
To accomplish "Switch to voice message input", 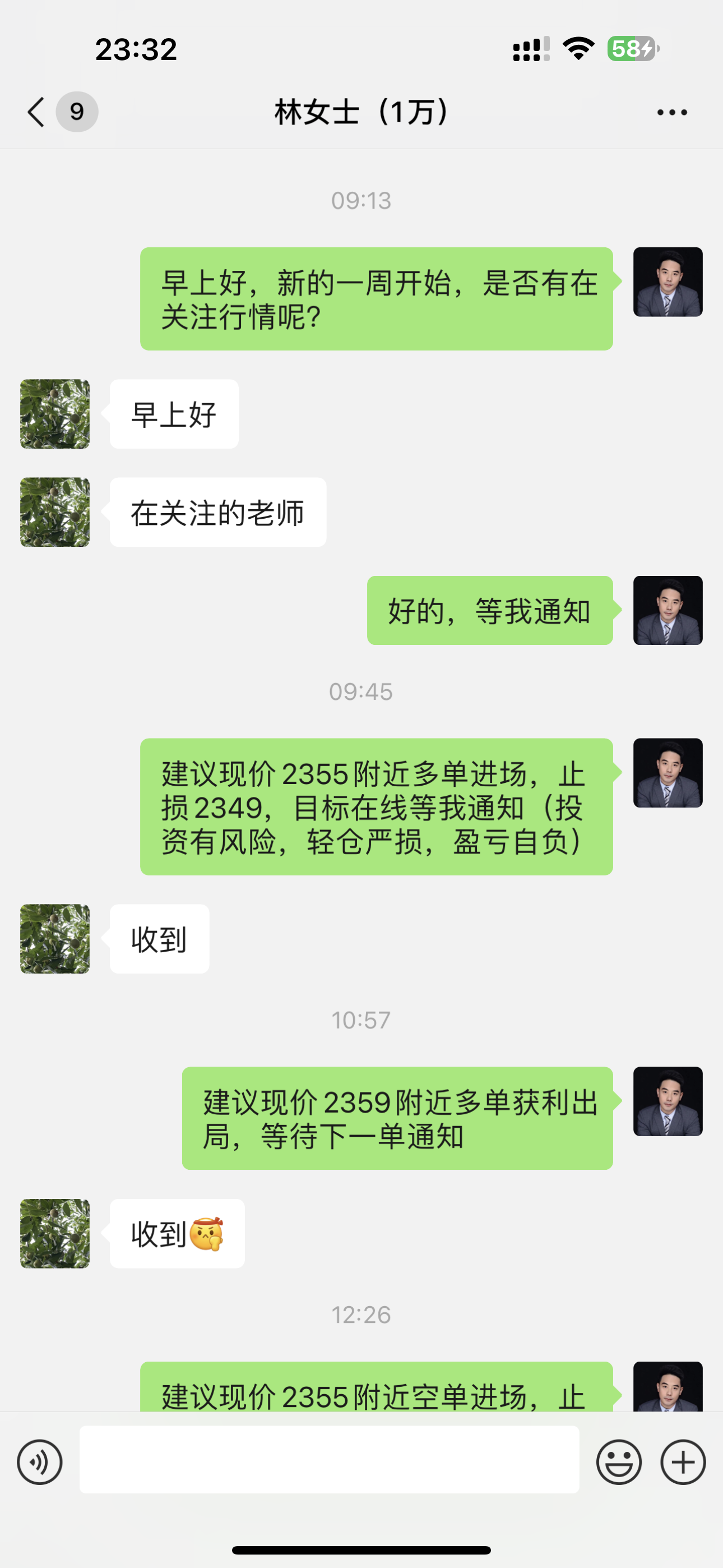I will (x=40, y=1461).
